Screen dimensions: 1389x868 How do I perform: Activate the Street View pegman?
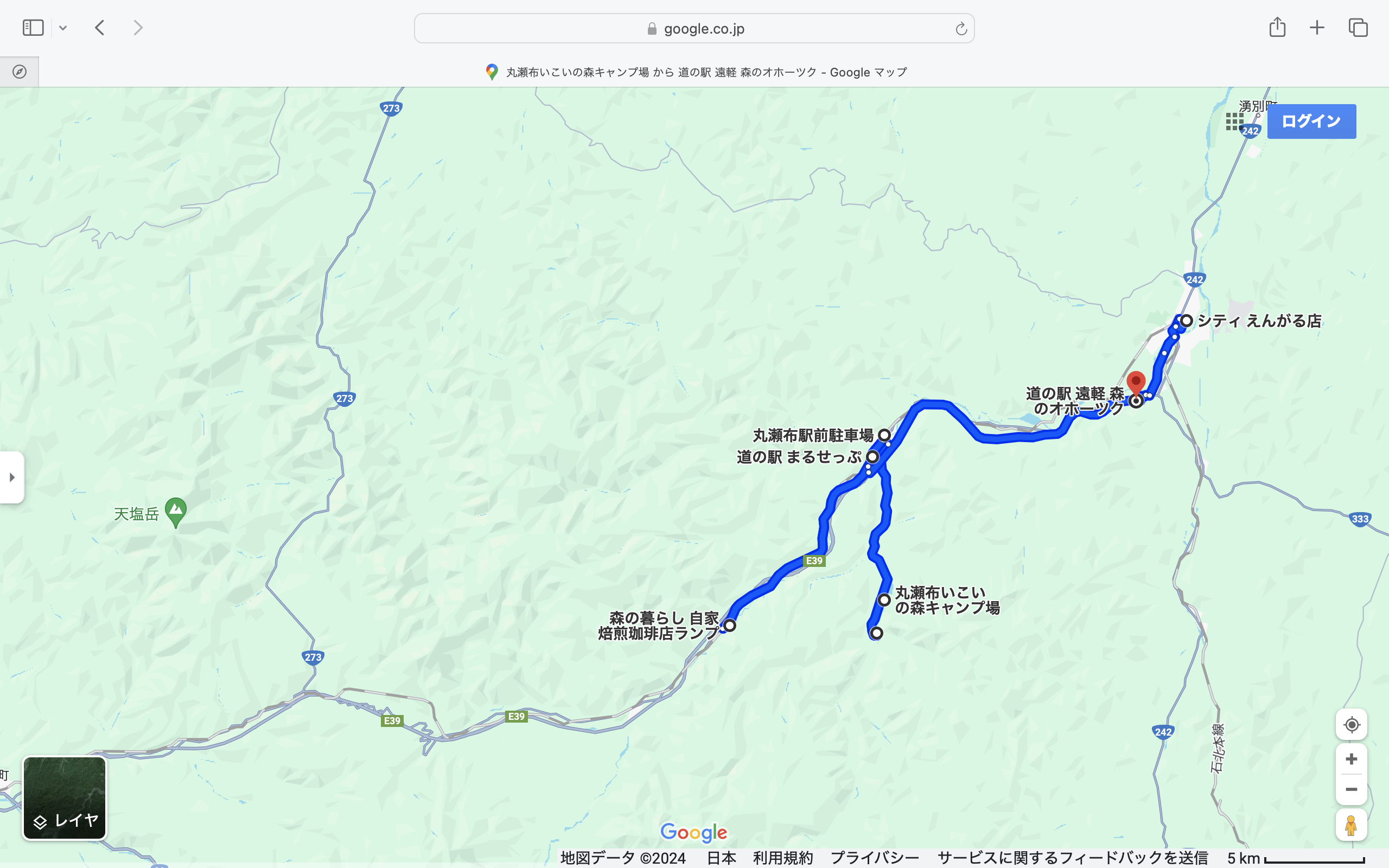[1351, 826]
